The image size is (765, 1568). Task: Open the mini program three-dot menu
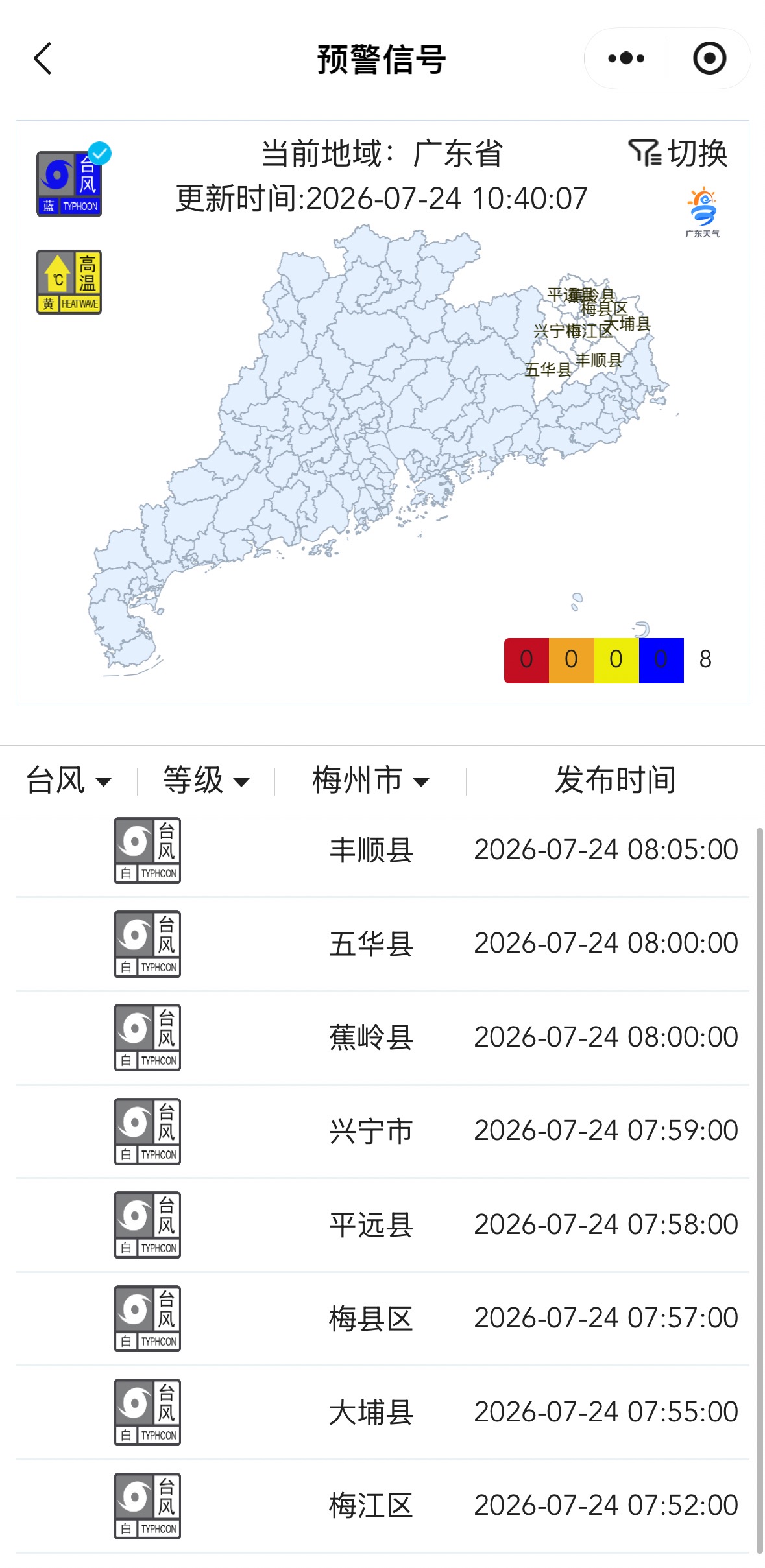pyautogui.click(x=626, y=58)
